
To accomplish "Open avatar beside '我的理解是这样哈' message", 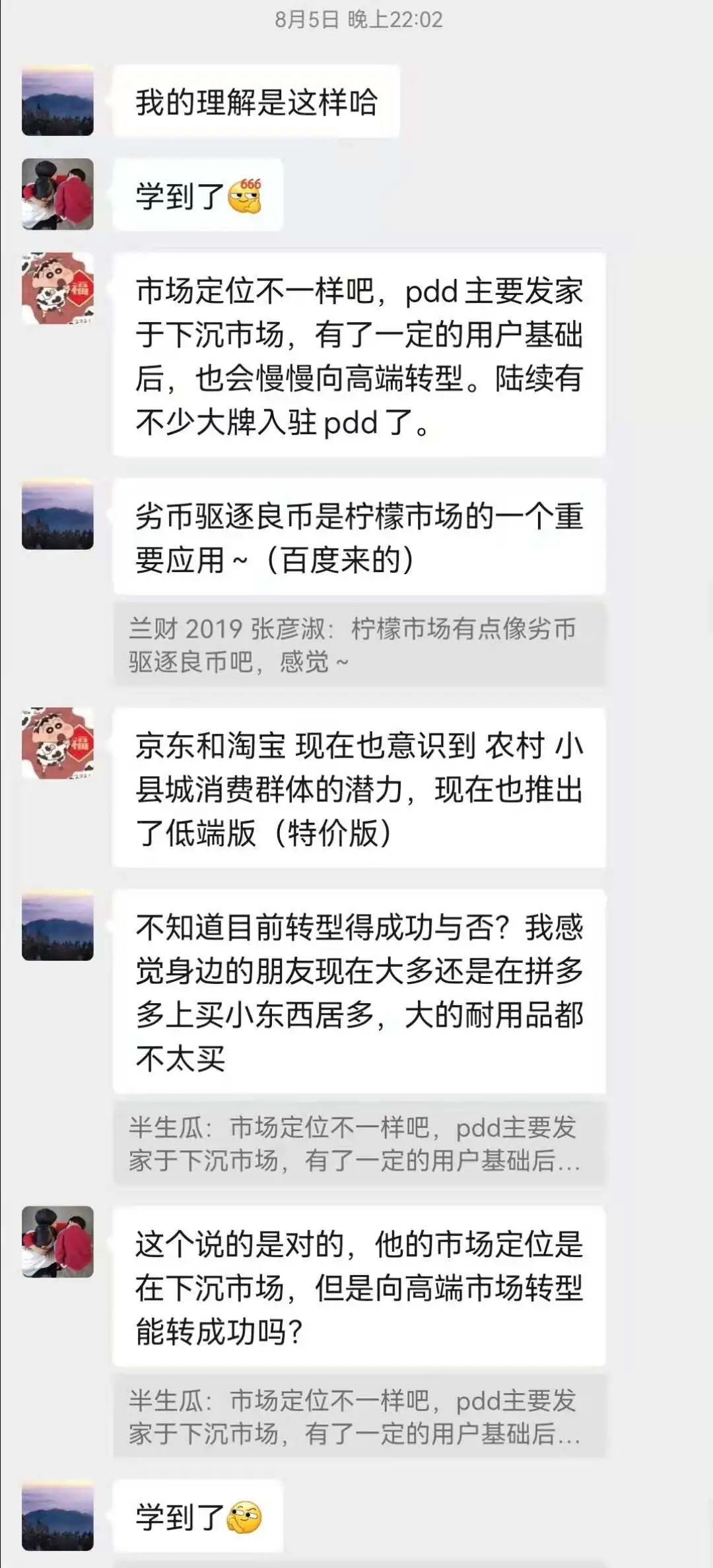I will point(57,101).
